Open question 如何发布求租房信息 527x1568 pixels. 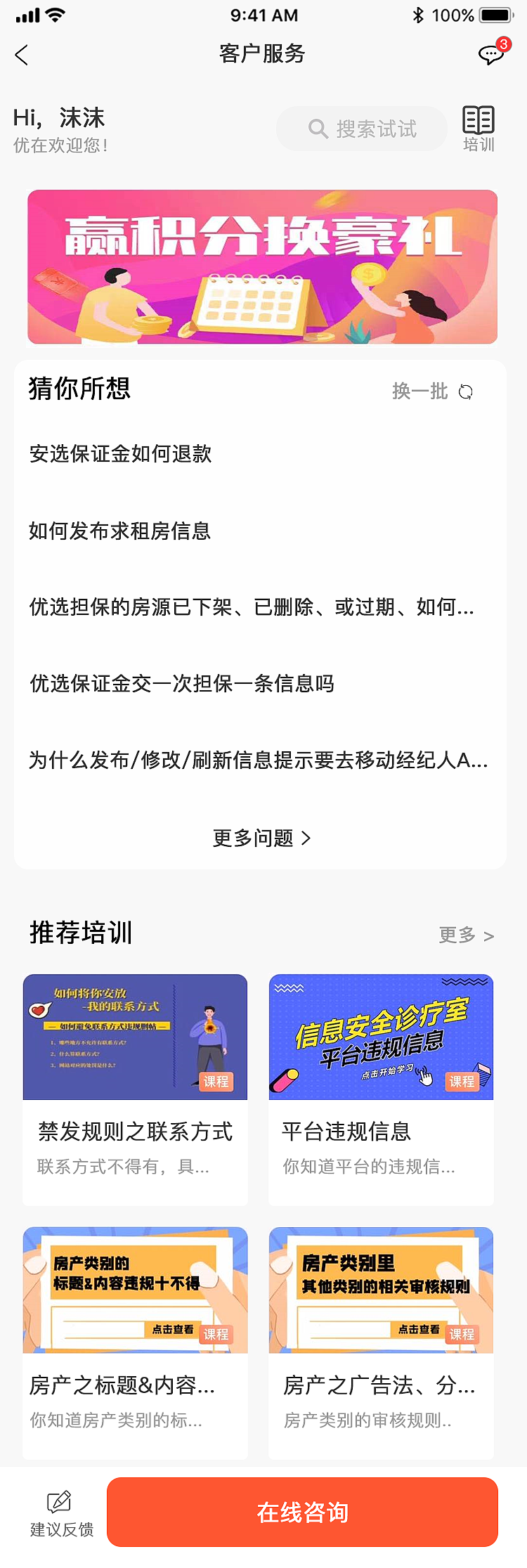click(119, 532)
